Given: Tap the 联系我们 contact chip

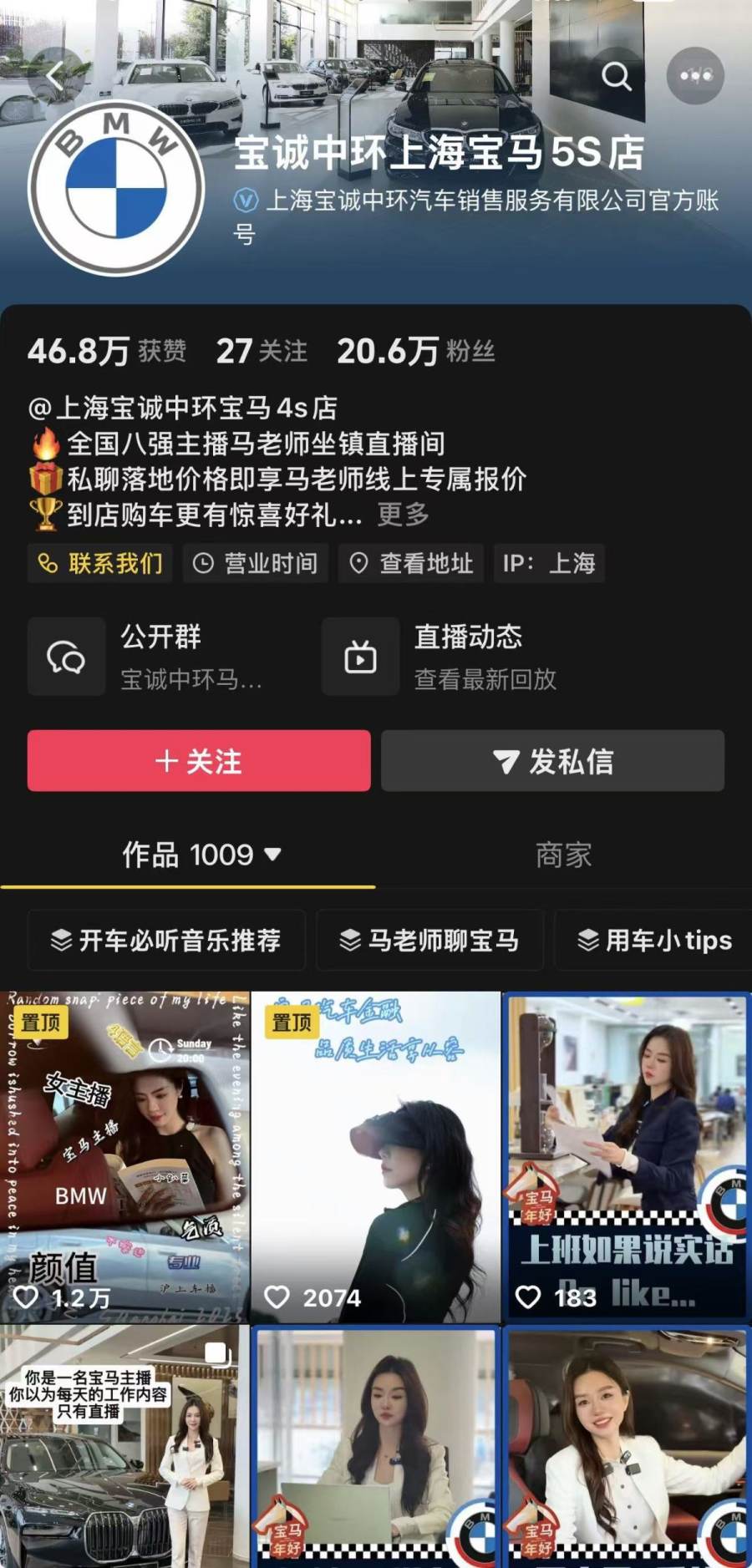Looking at the screenshot, I should coord(100,563).
